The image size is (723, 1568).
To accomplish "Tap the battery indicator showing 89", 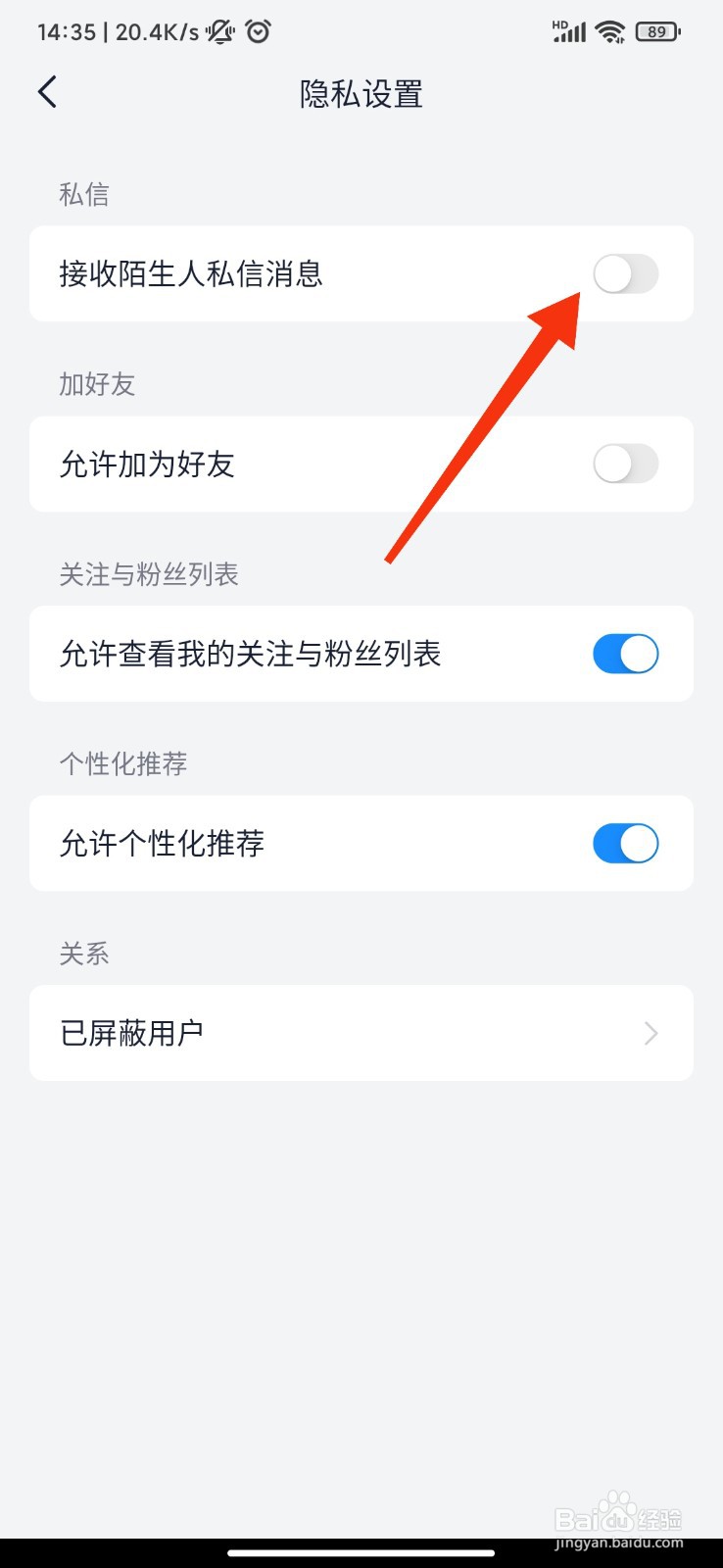I will [x=657, y=30].
